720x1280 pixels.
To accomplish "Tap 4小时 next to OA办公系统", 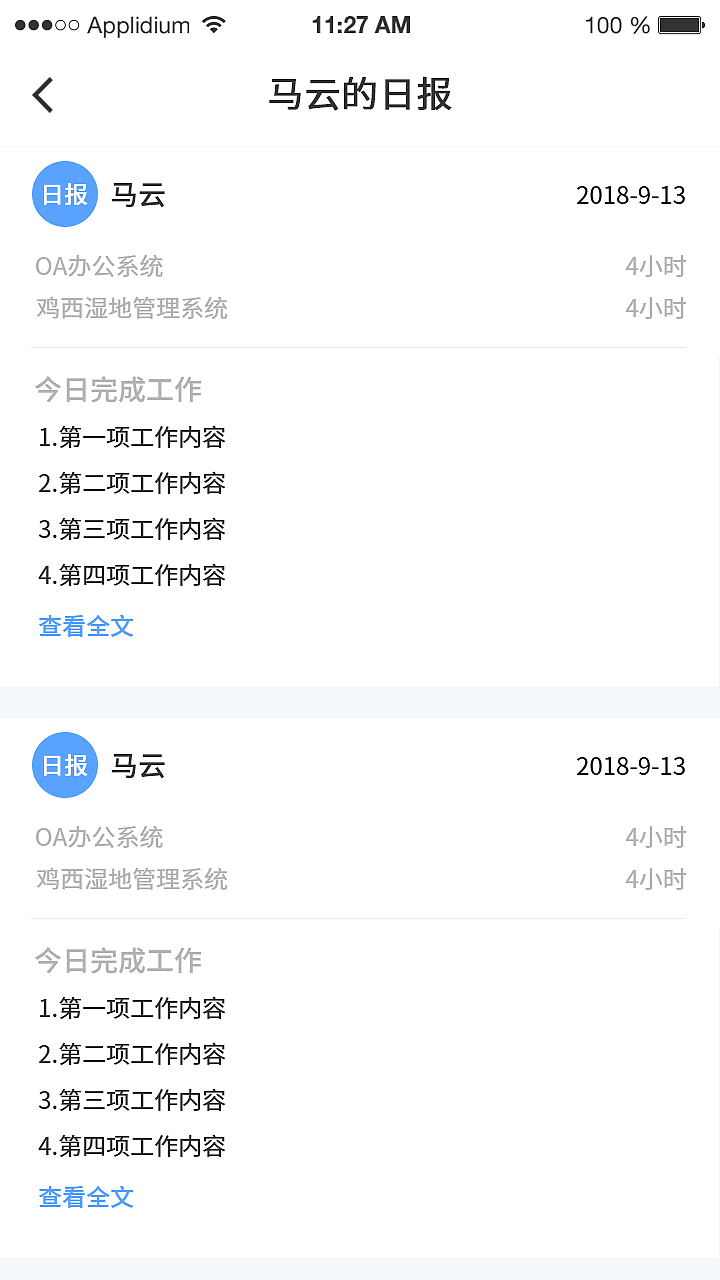I will pos(655,266).
